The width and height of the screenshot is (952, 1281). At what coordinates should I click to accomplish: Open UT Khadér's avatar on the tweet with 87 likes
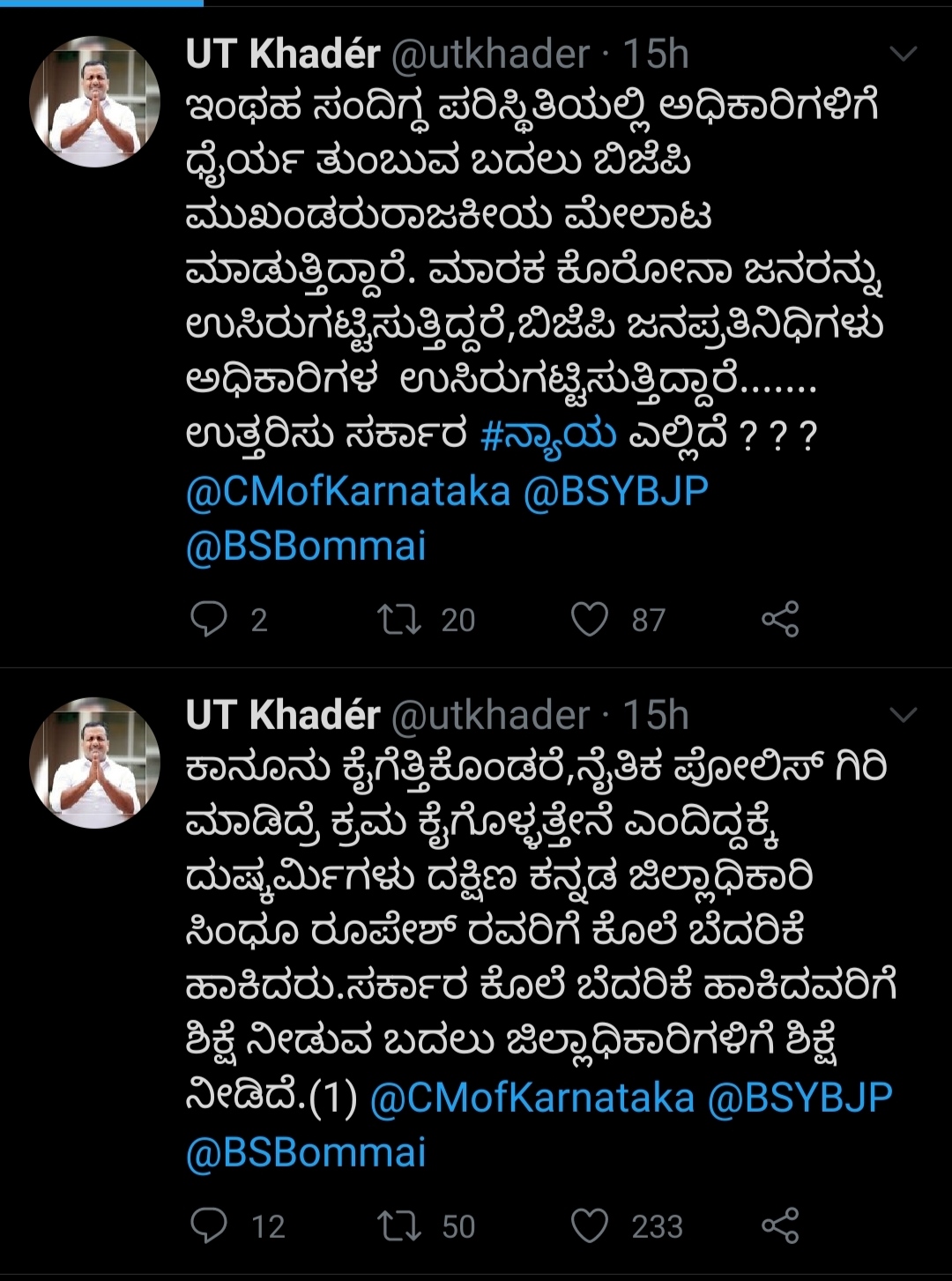(95, 101)
